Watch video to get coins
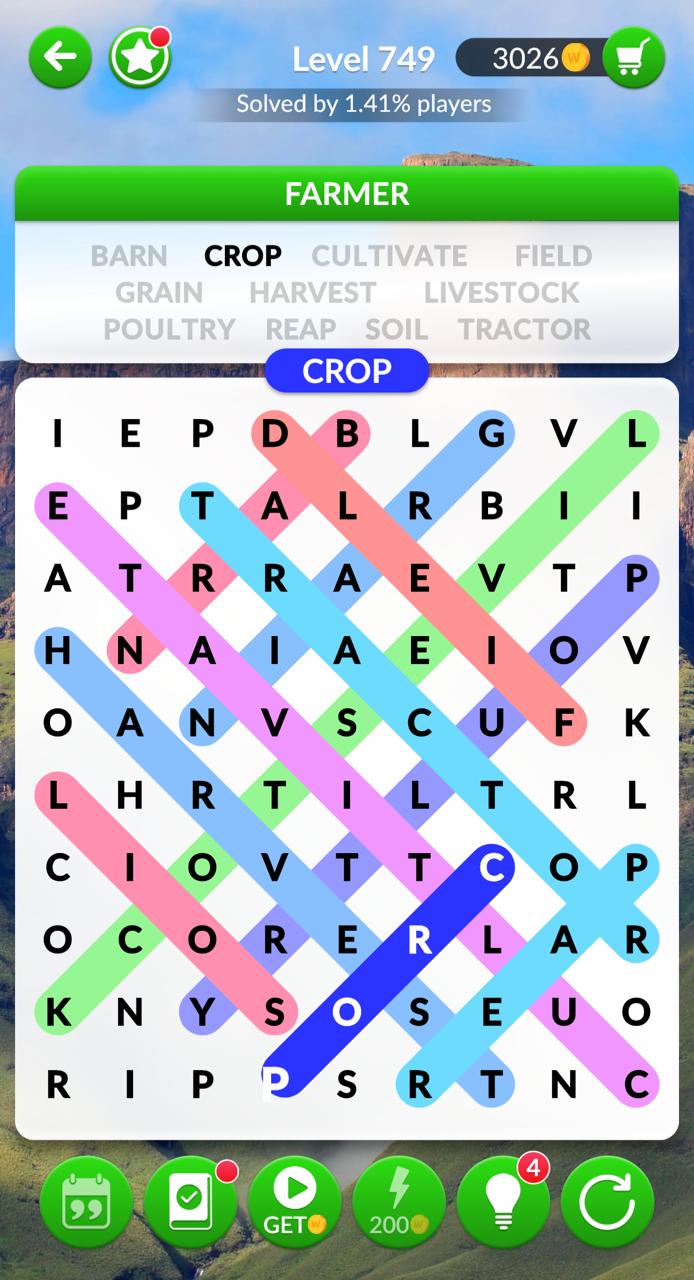The image size is (694, 1280). (295, 1203)
